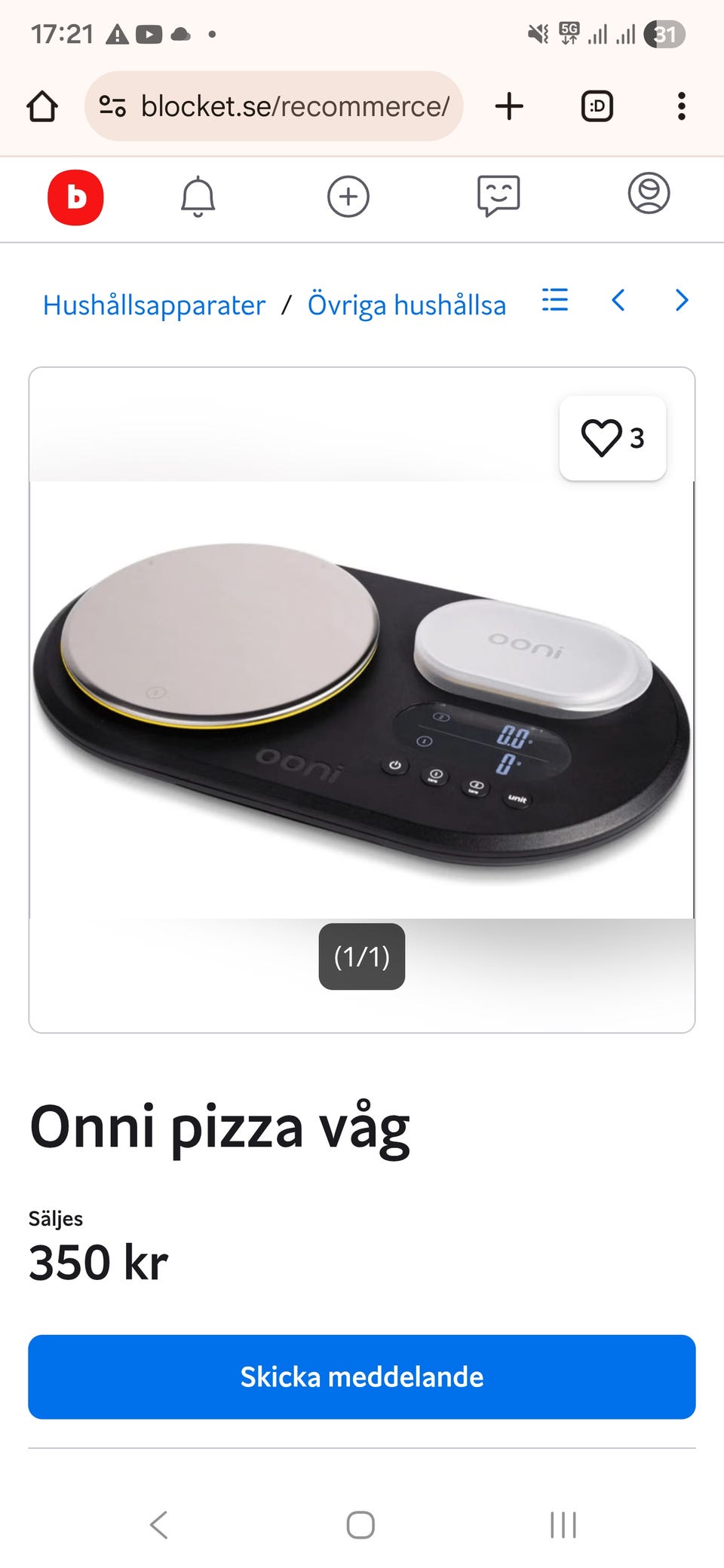724x1568 pixels.
Task: Go to the Blocket start page logo
Action: (75, 198)
